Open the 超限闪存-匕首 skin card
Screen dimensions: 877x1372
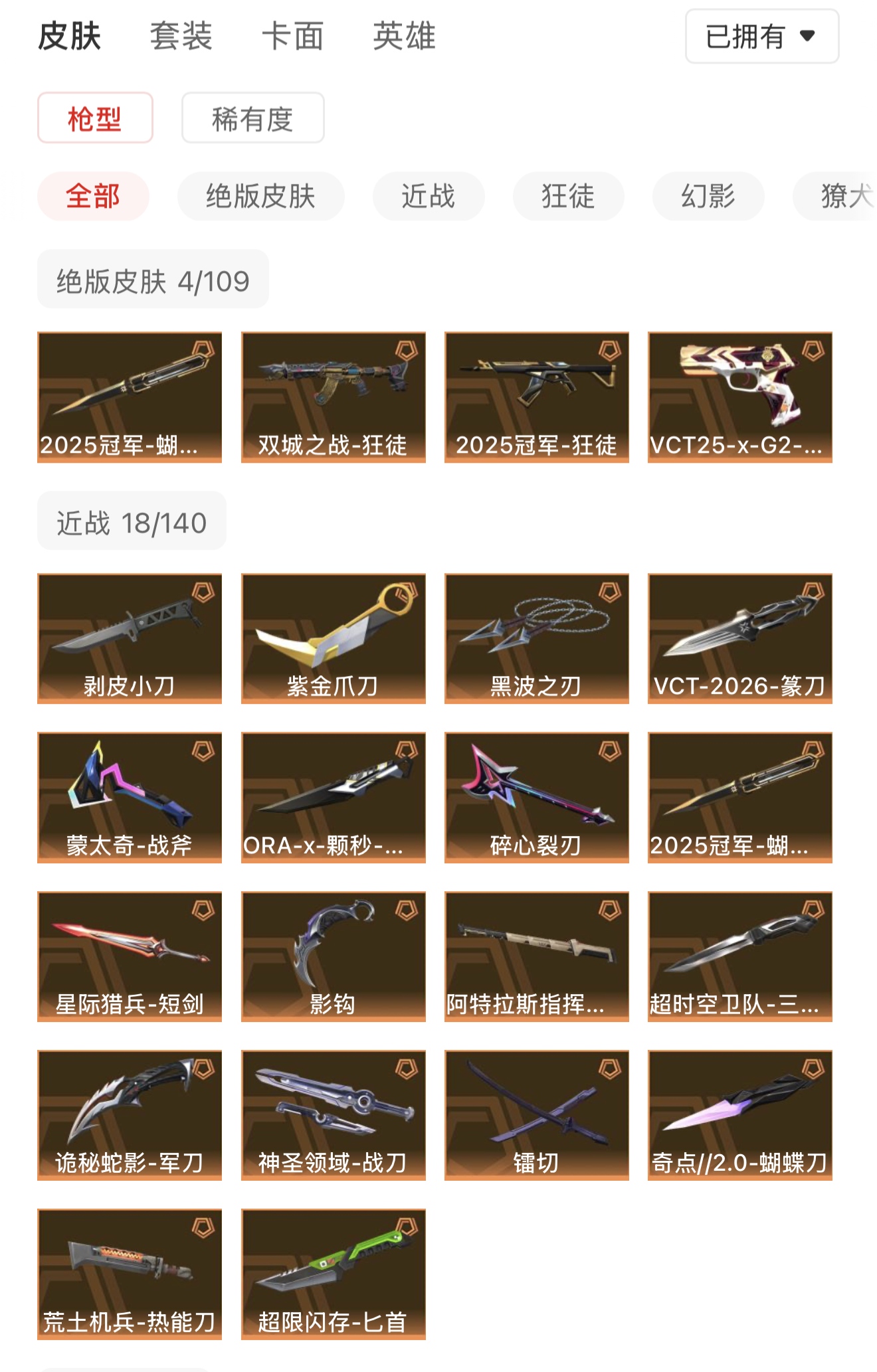(x=333, y=1274)
